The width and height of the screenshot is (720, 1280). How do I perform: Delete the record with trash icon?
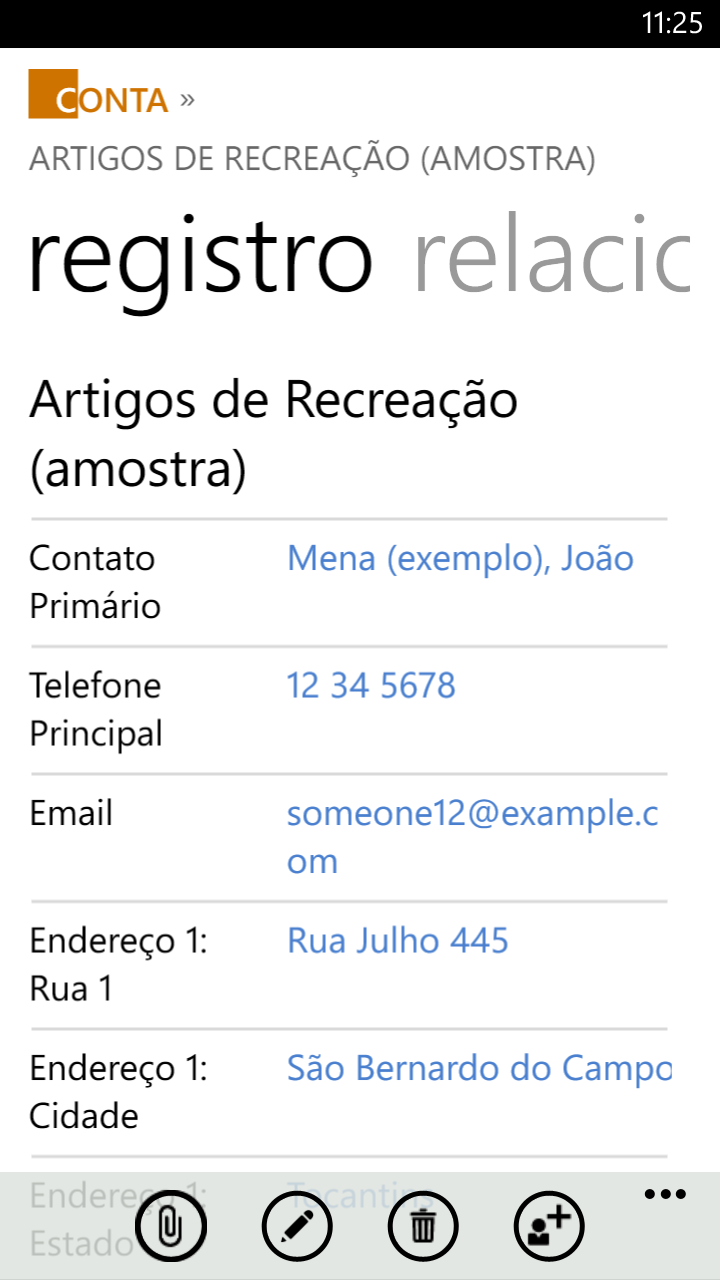(423, 1225)
